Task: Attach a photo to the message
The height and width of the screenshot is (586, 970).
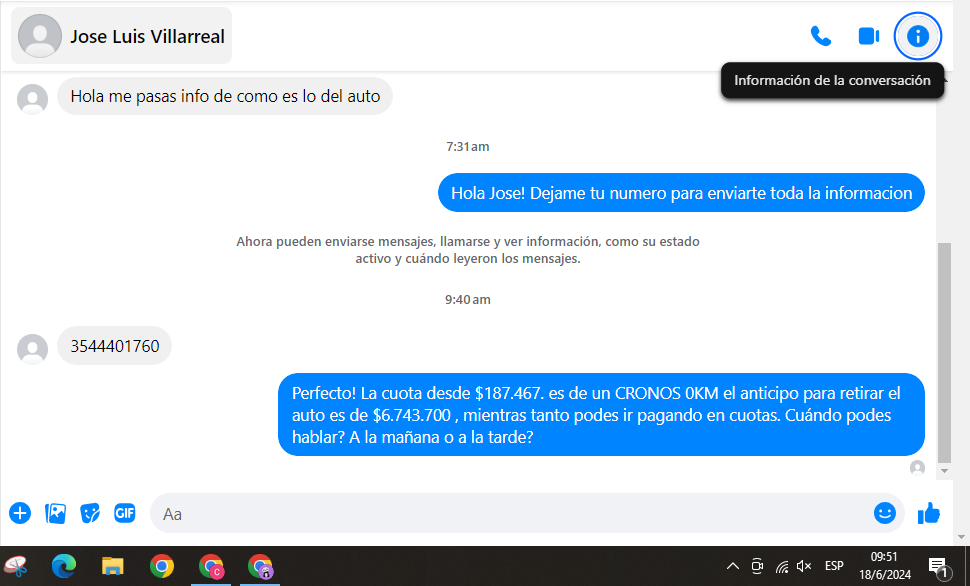Action: tap(56, 513)
